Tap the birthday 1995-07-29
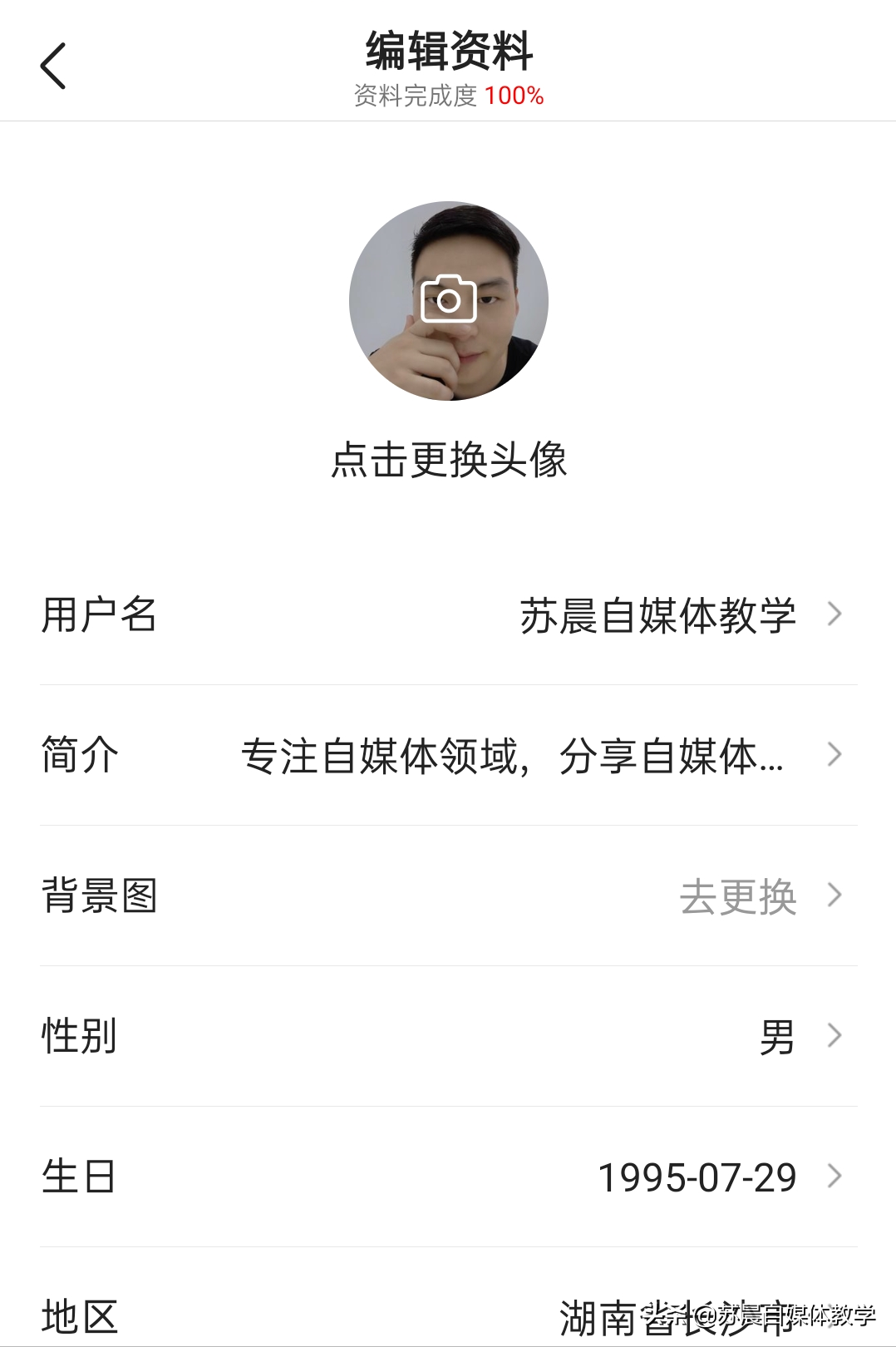The width and height of the screenshot is (896, 1347). click(698, 1176)
